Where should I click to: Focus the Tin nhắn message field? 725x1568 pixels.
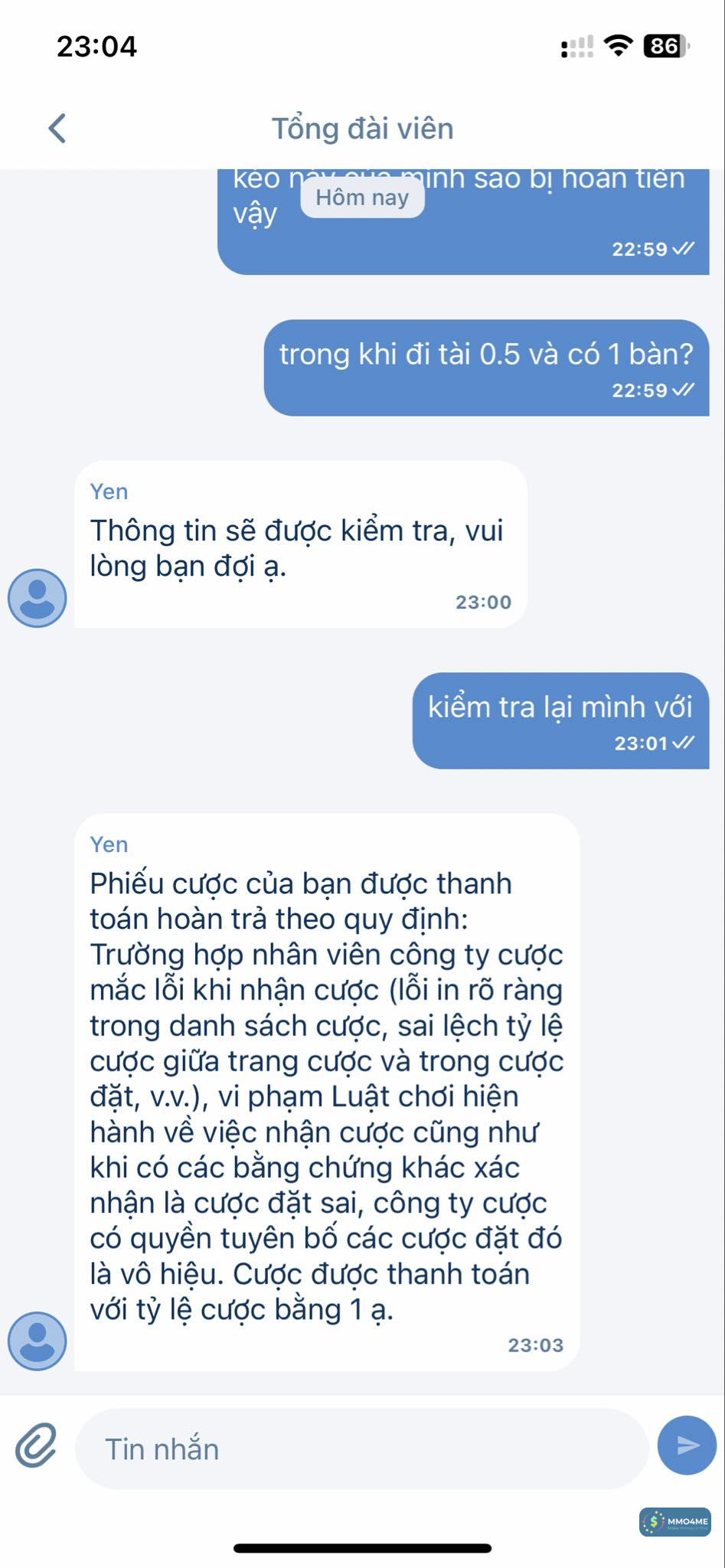coord(360,1449)
